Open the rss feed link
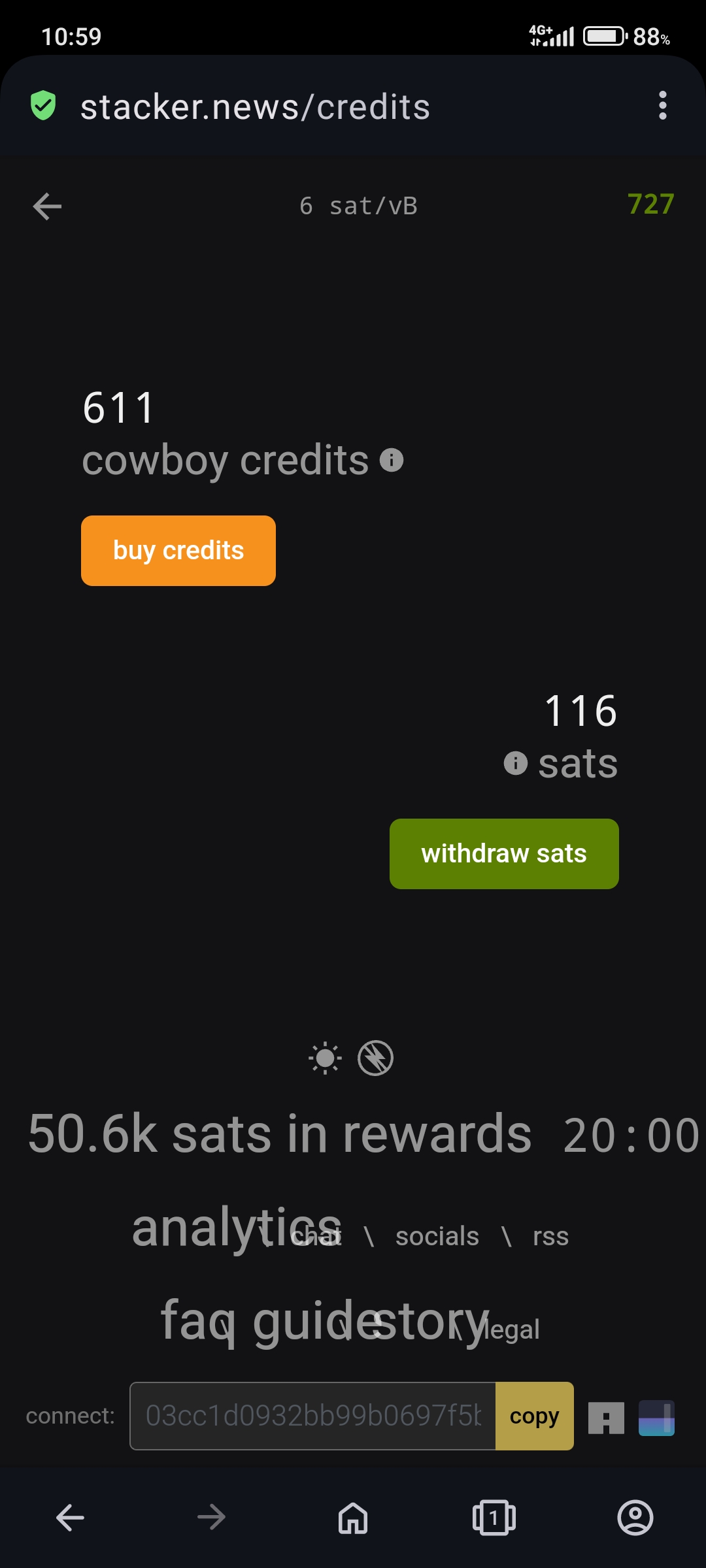Image resolution: width=706 pixels, height=1568 pixels. tap(550, 1236)
